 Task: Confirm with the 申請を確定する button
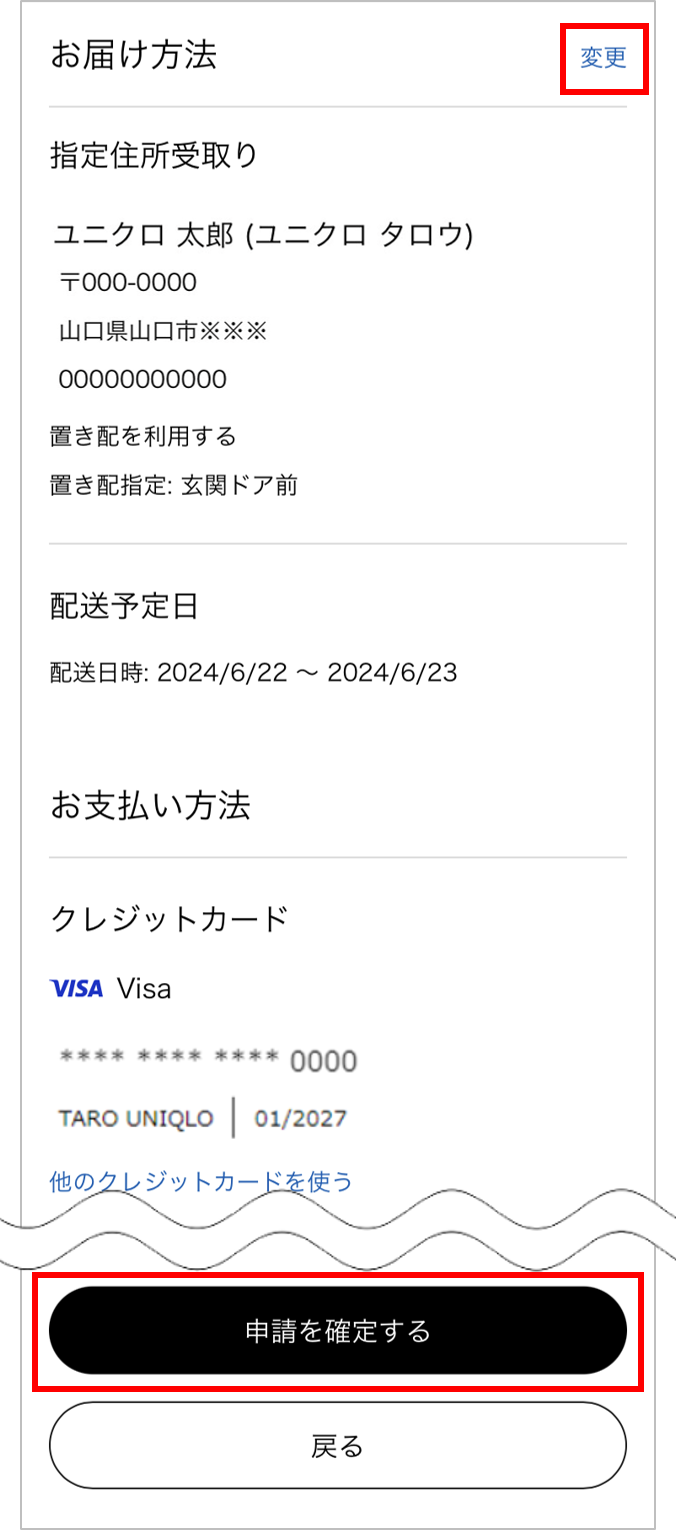338,1331
